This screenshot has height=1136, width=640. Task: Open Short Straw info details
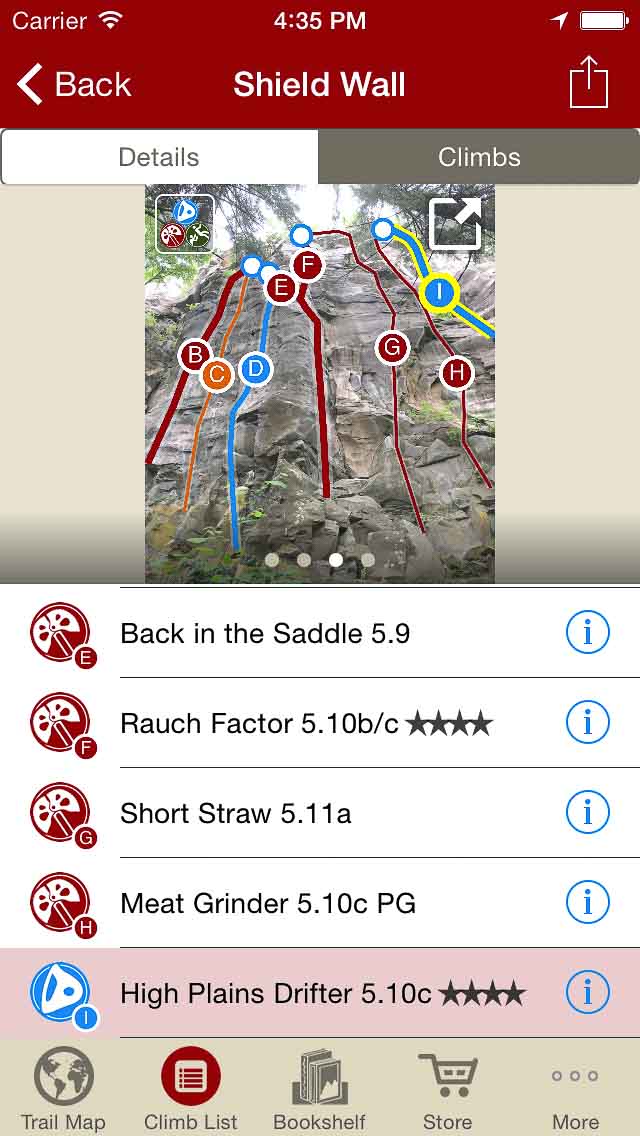pos(587,813)
